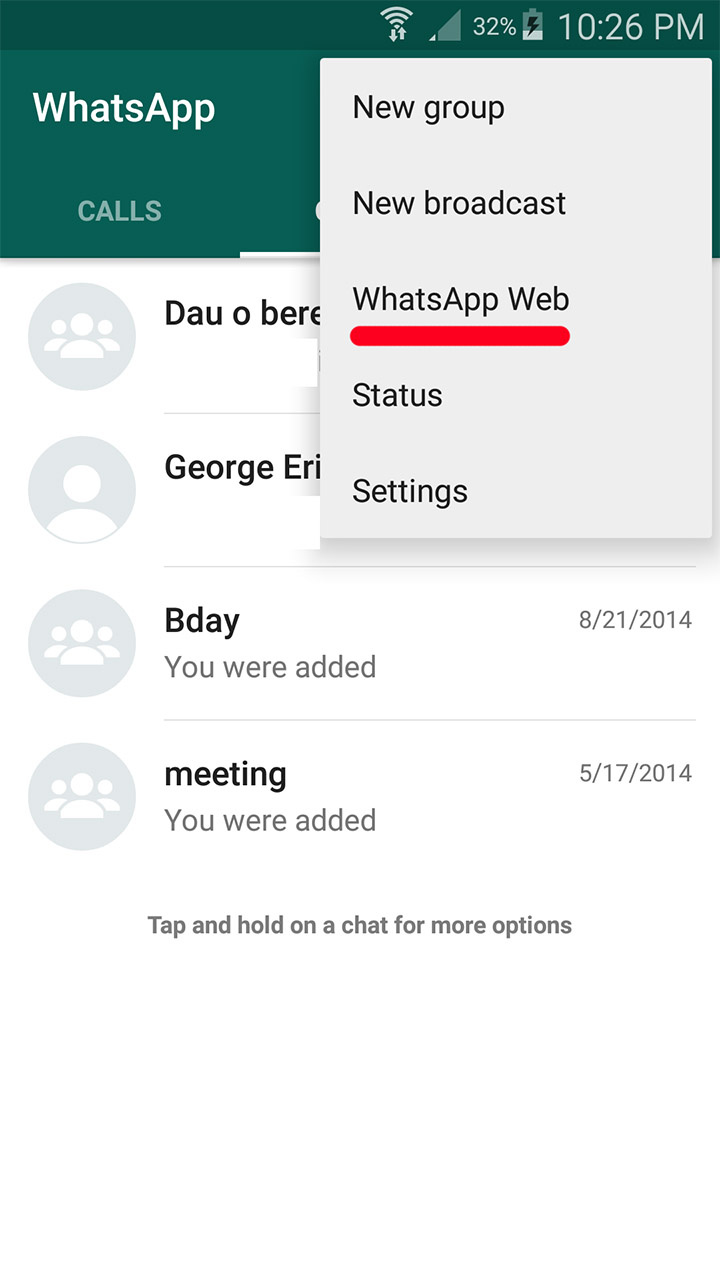Go to Settings from the menu
The width and height of the screenshot is (720, 1280).
516,491
